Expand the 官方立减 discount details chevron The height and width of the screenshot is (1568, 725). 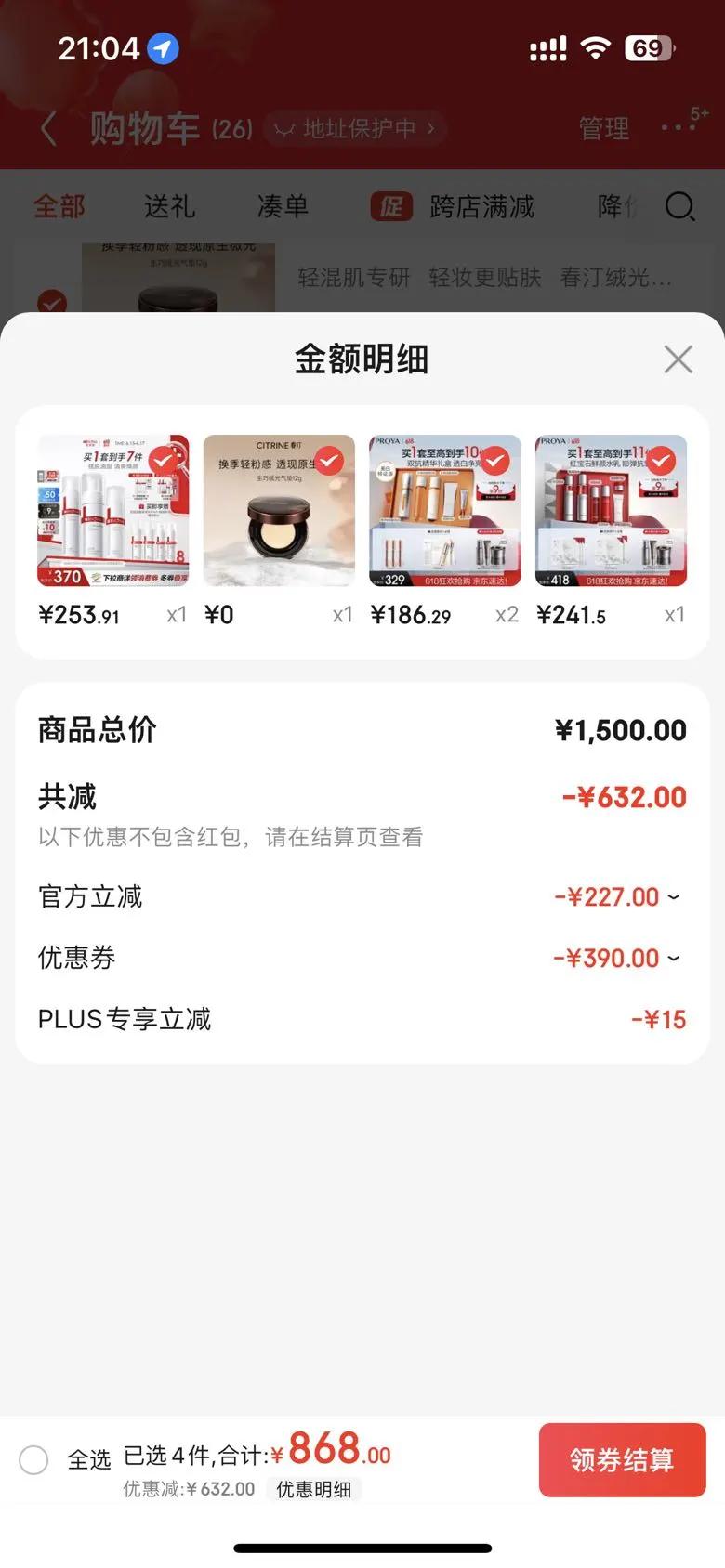673,896
